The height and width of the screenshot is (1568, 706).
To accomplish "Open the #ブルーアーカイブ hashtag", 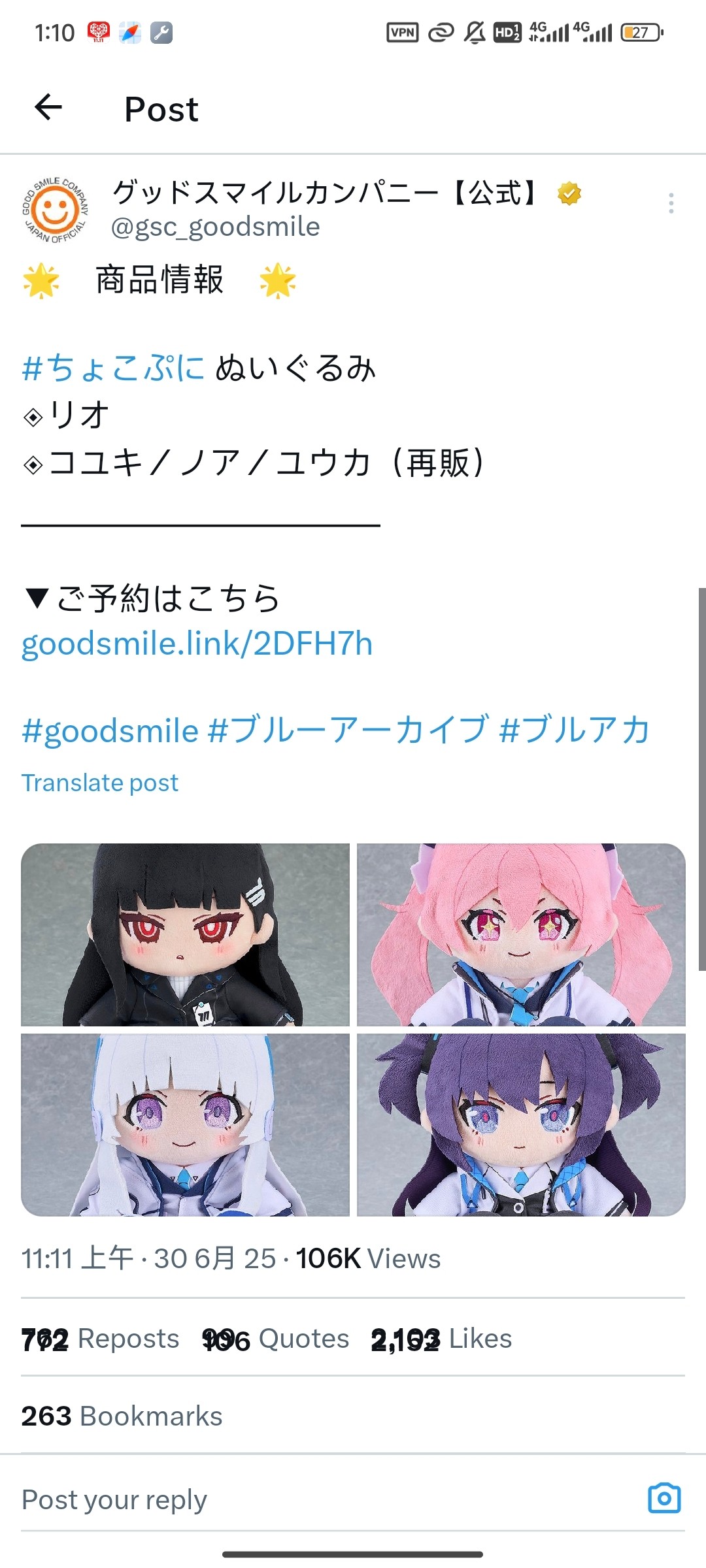I will (348, 730).
